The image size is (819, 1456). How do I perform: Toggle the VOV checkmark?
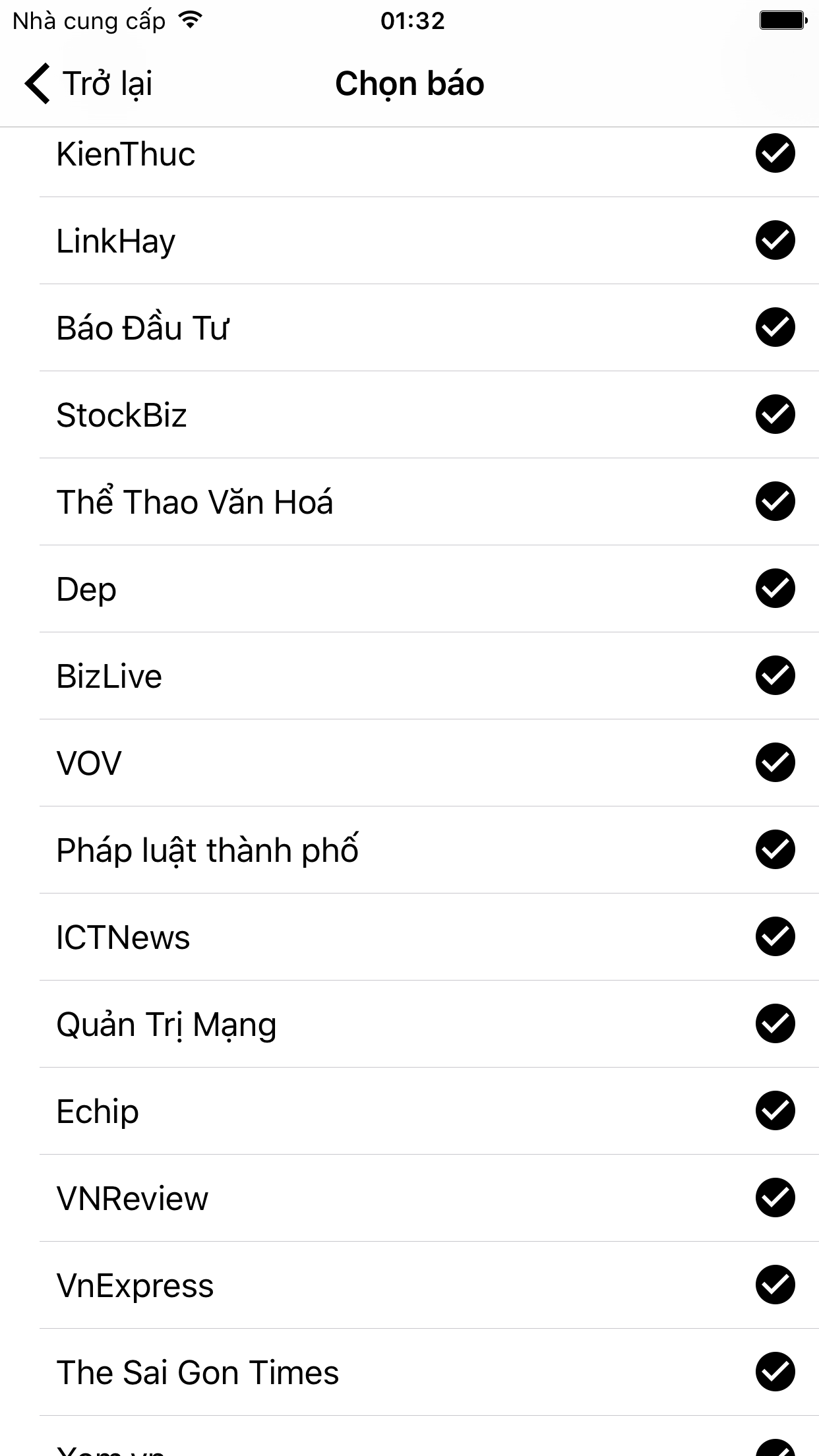(x=775, y=763)
